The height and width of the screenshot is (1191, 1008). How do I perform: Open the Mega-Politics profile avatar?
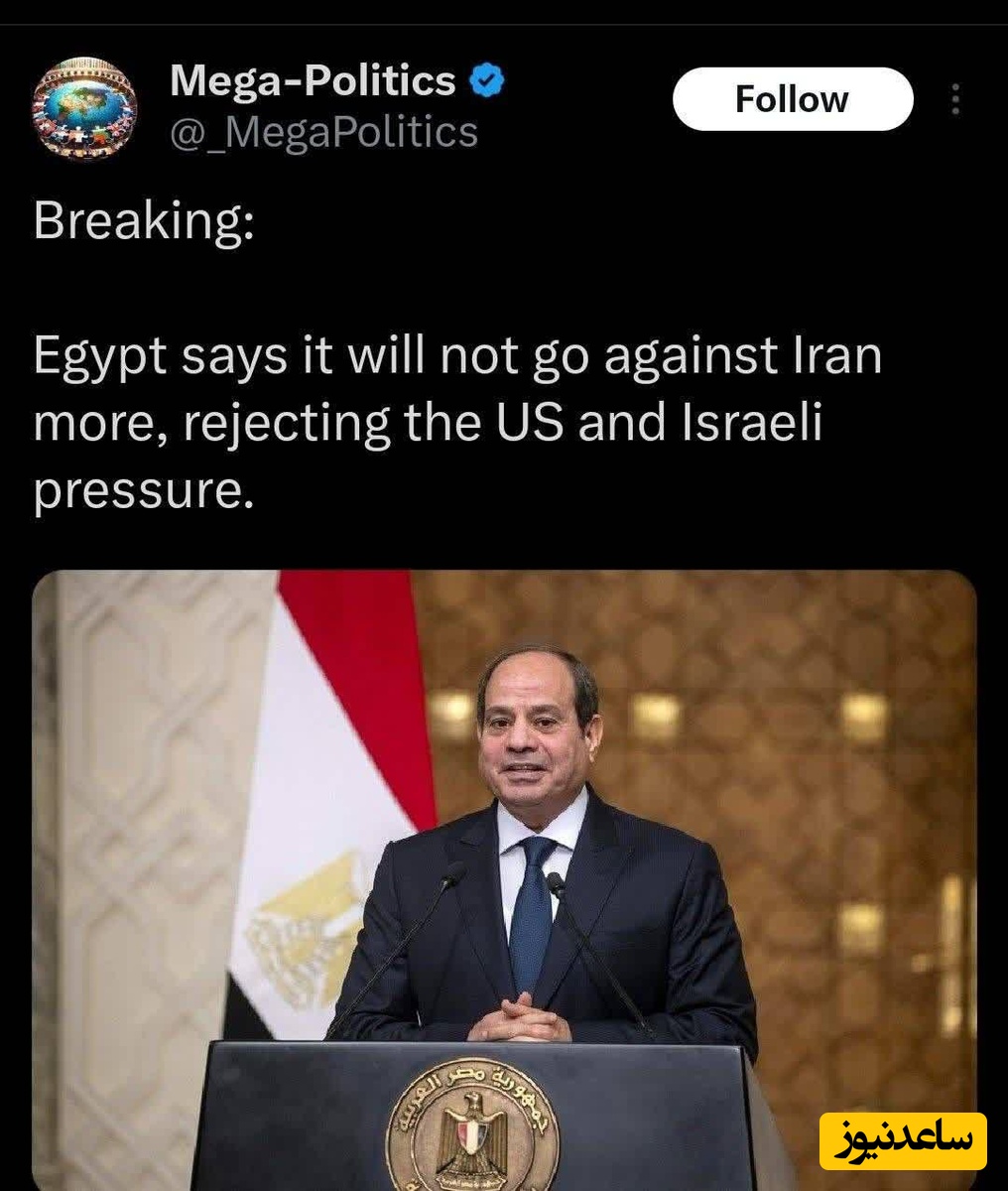(x=83, y=107)
